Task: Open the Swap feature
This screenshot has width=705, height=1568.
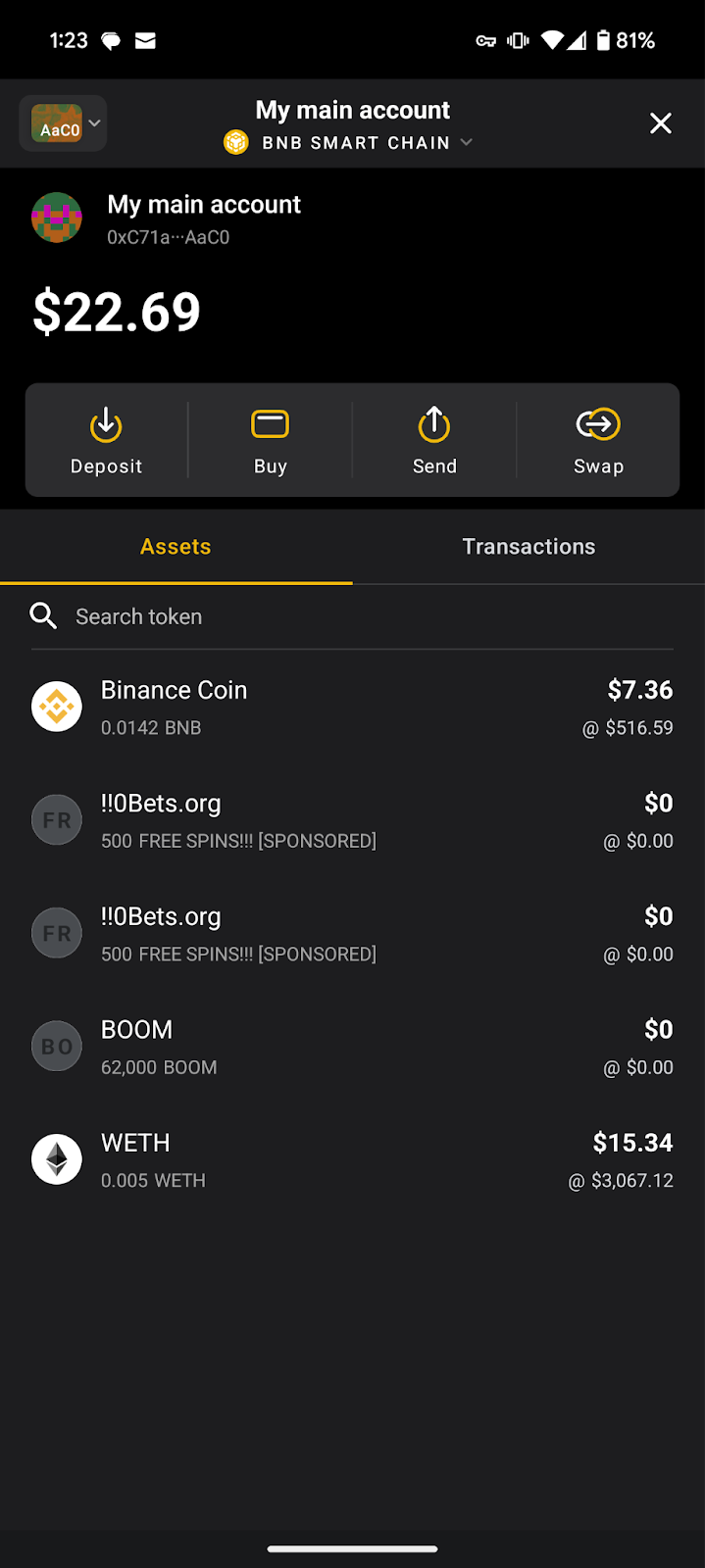Action: tap(598, 440)
